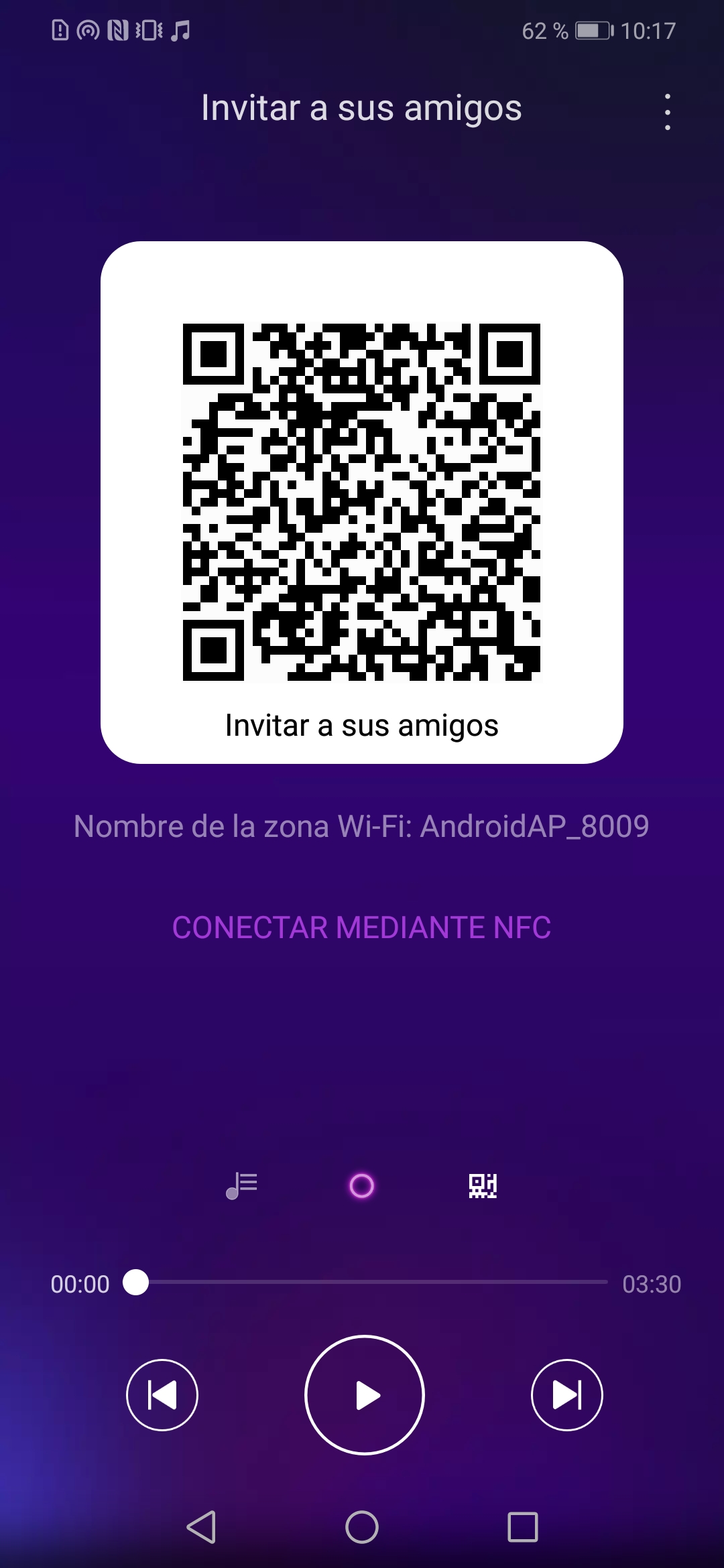Screen dimensions: 724x1568
Task: Skip to the previous track
Action: [x=162, y=1395]
